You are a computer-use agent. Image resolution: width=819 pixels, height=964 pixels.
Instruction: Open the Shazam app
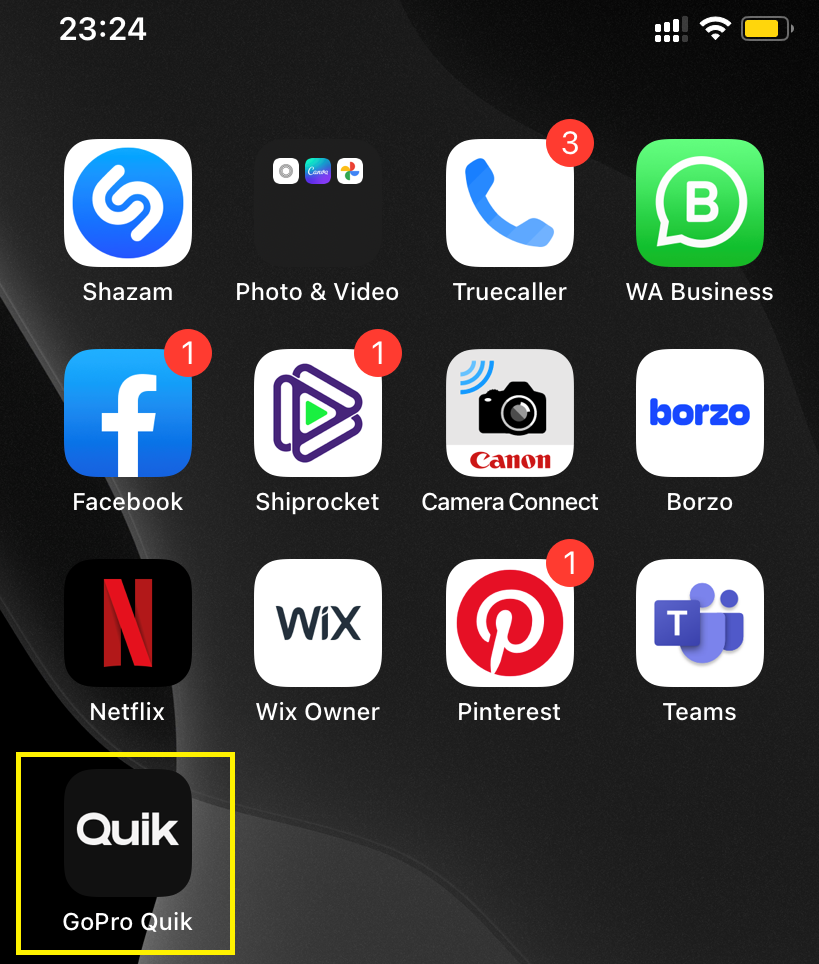click(127, 203)
